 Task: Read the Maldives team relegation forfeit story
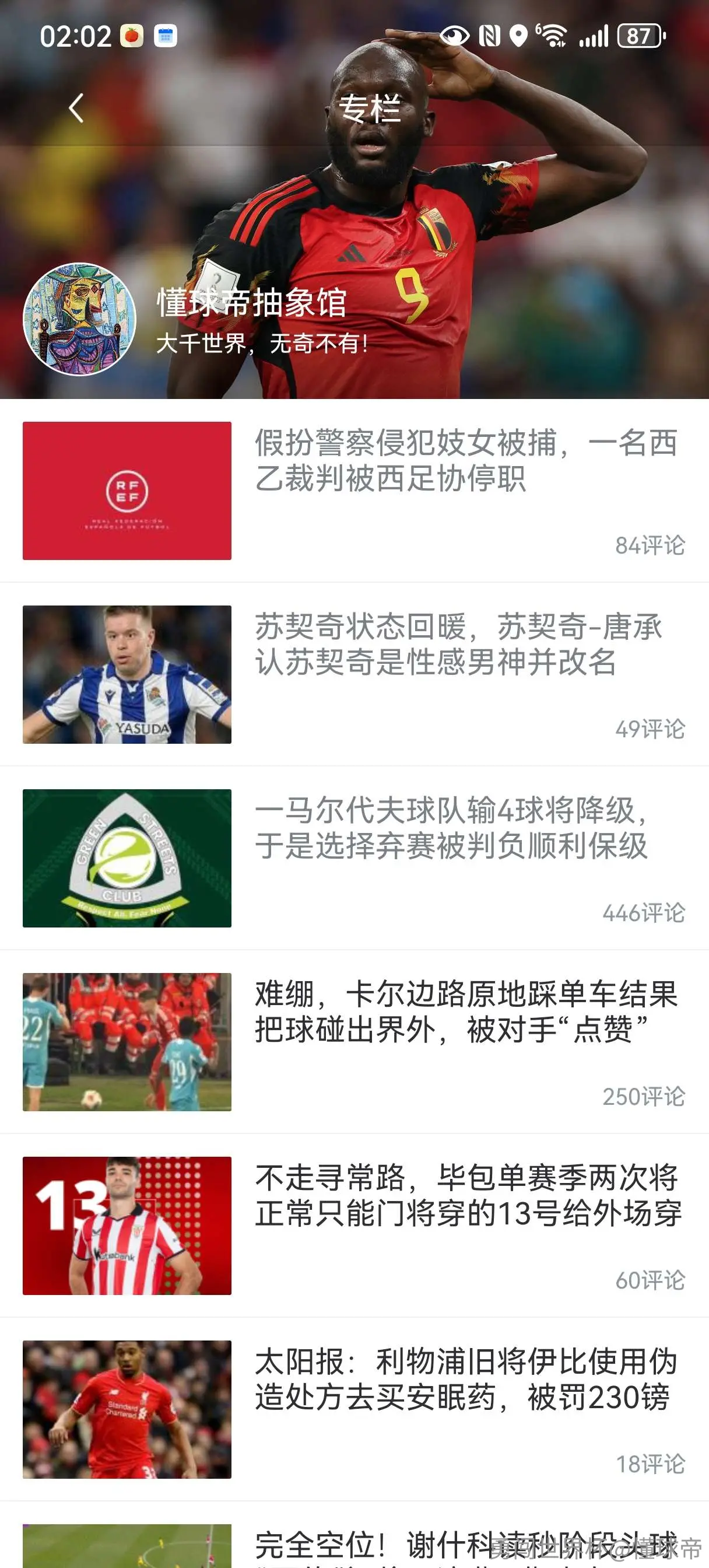pyautogui.click(x=354, y=858)
